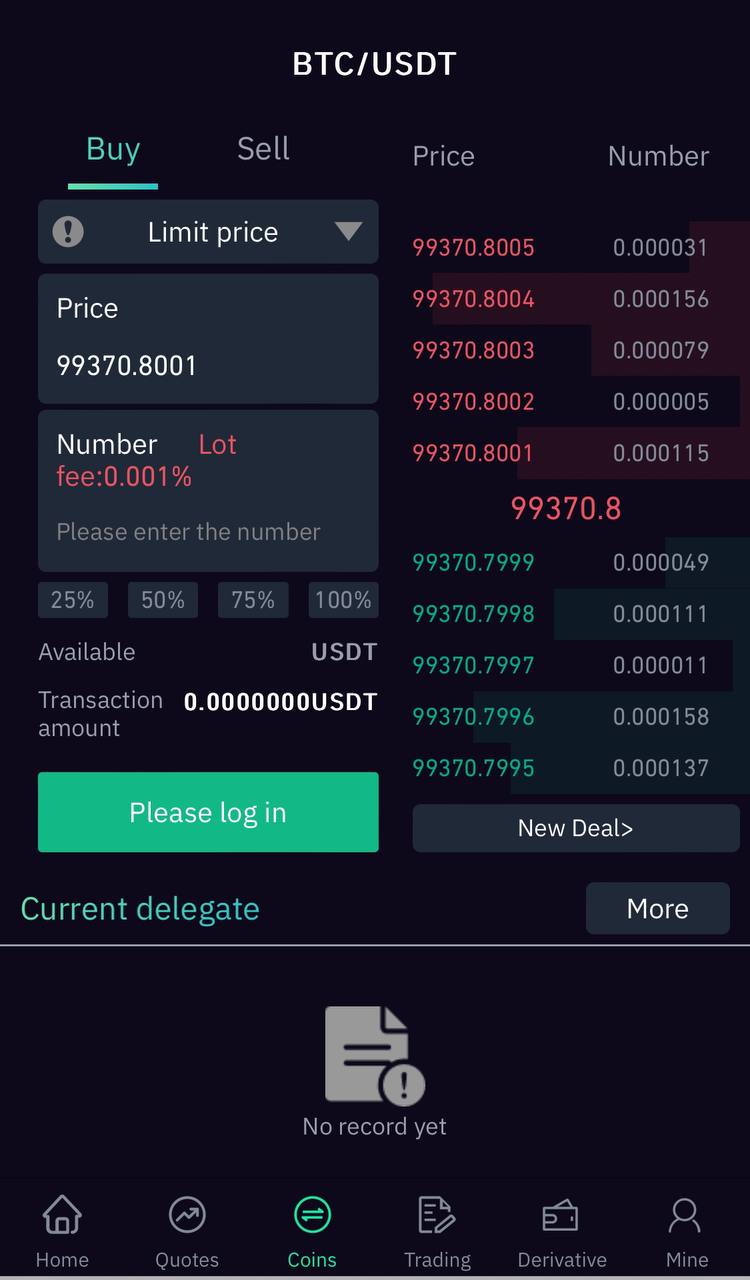Tap the Price input field
Viewport: 750px width, 1280px height.
coord(208,365)
